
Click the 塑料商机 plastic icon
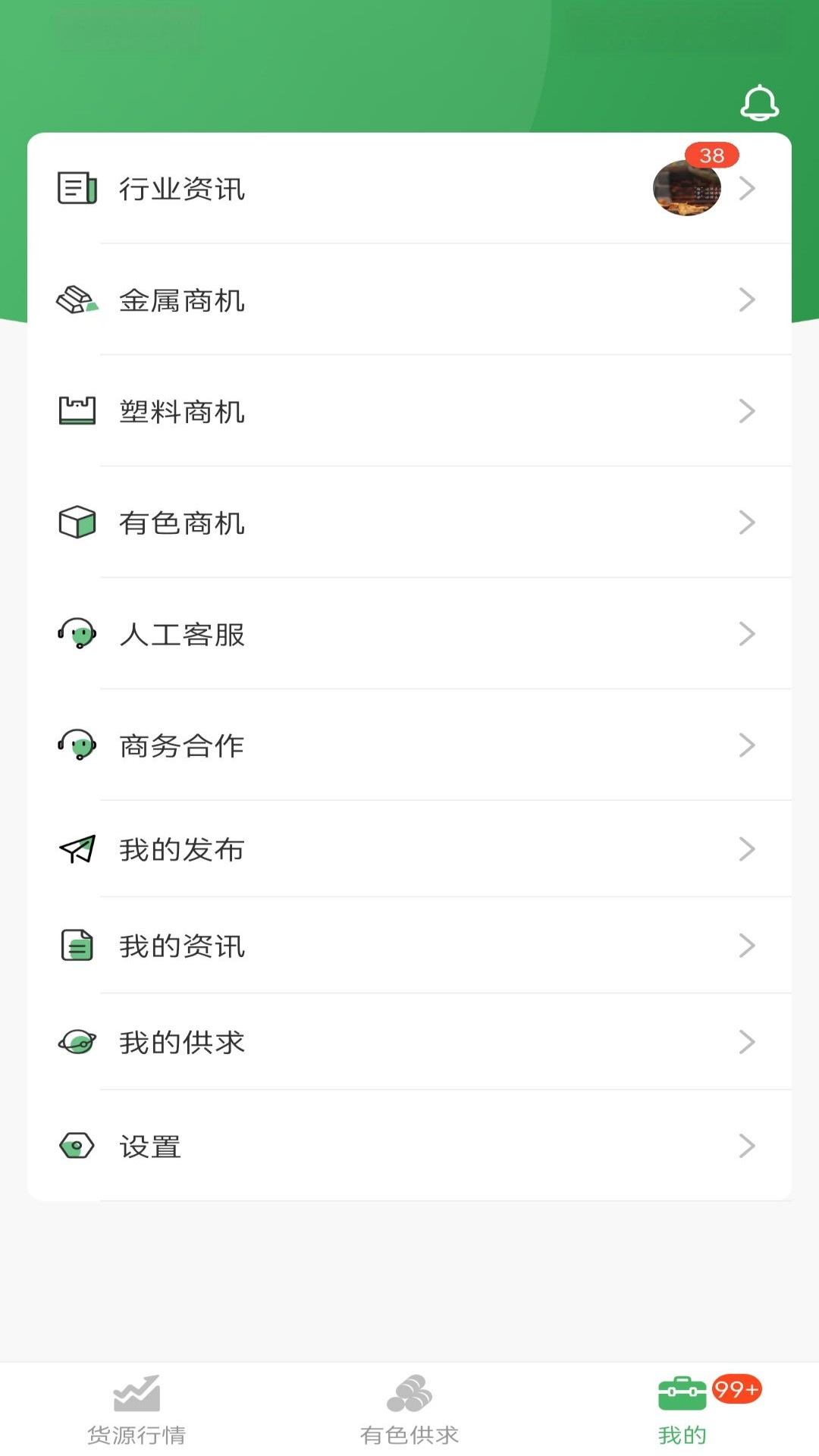pos(77,410)
